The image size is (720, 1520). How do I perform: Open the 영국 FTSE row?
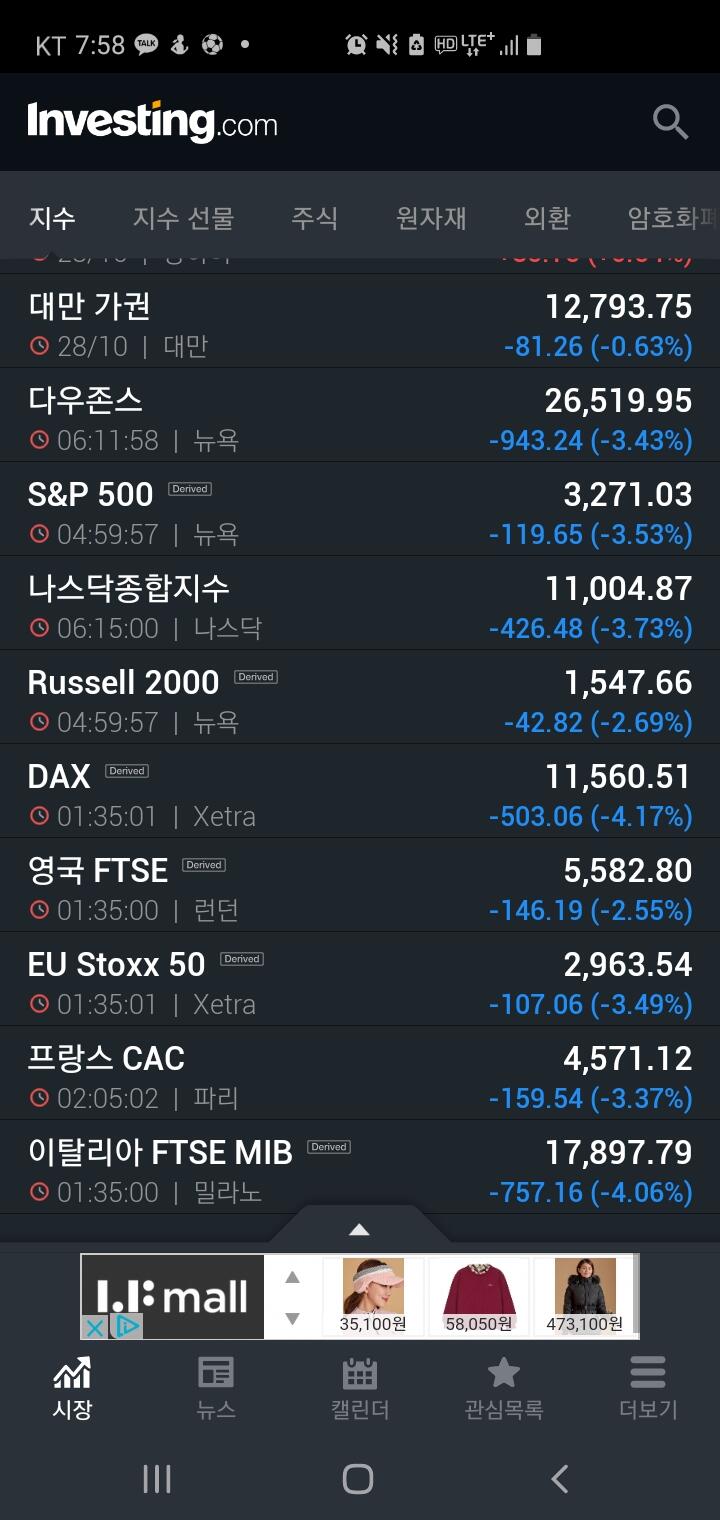pos(360,885)
